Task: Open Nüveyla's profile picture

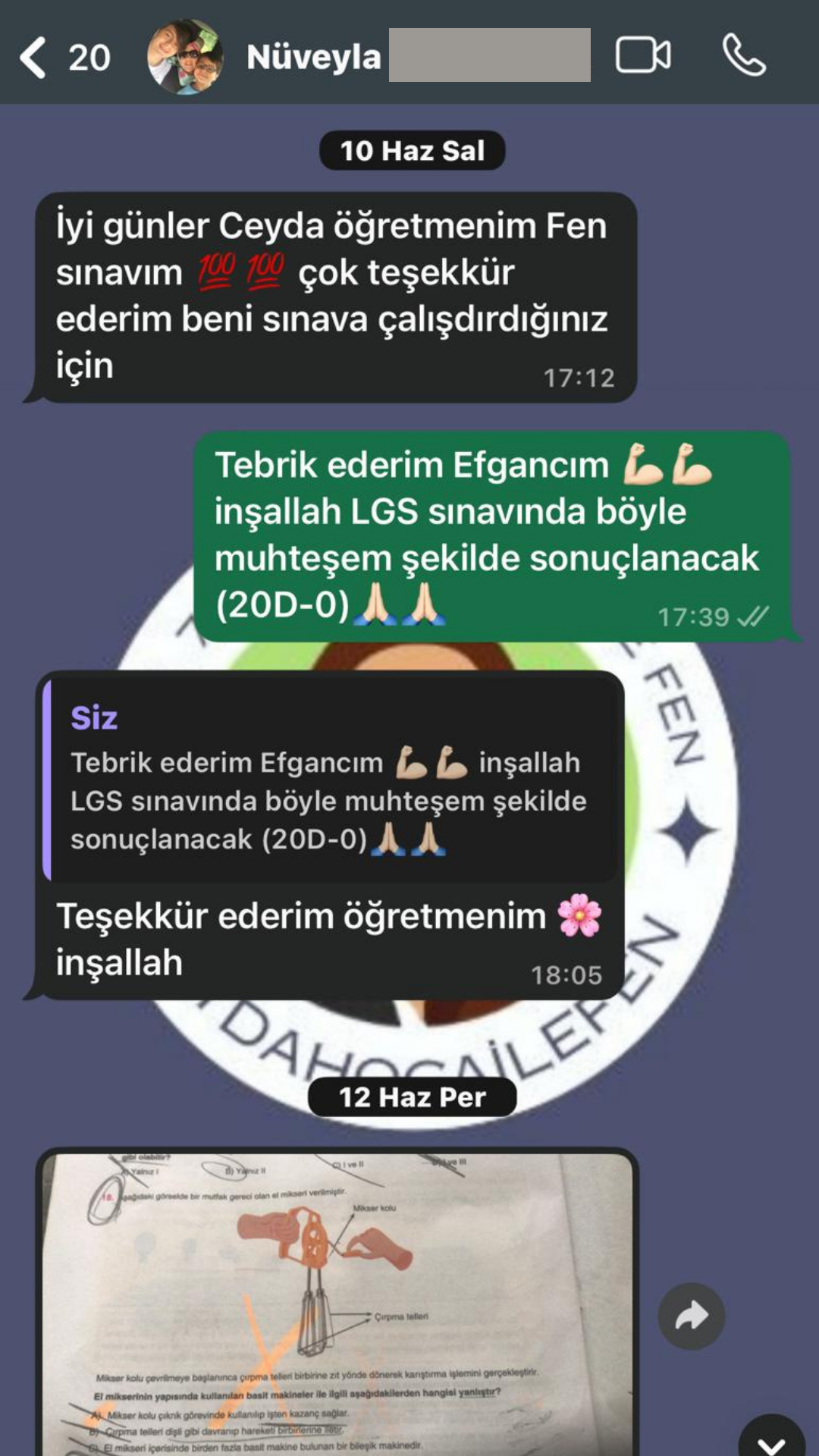Action: (x=185, y=57)
